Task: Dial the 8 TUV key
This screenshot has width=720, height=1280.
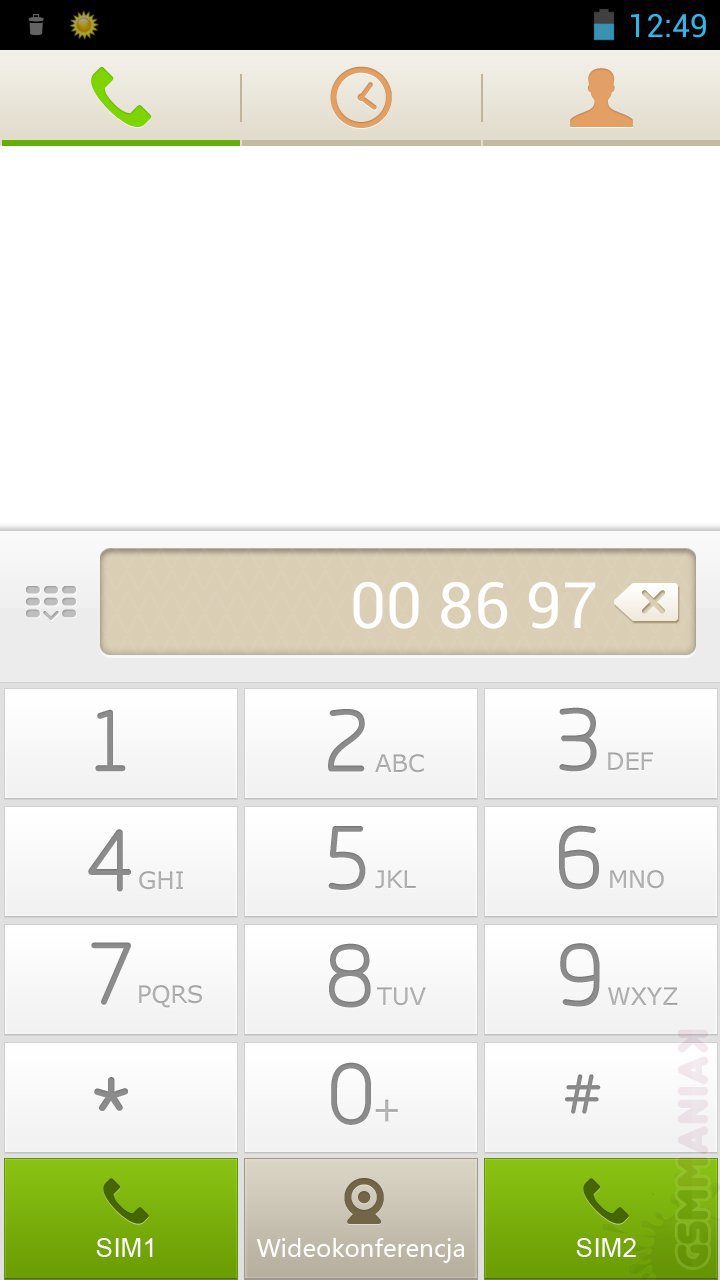Action: point(361,979)
